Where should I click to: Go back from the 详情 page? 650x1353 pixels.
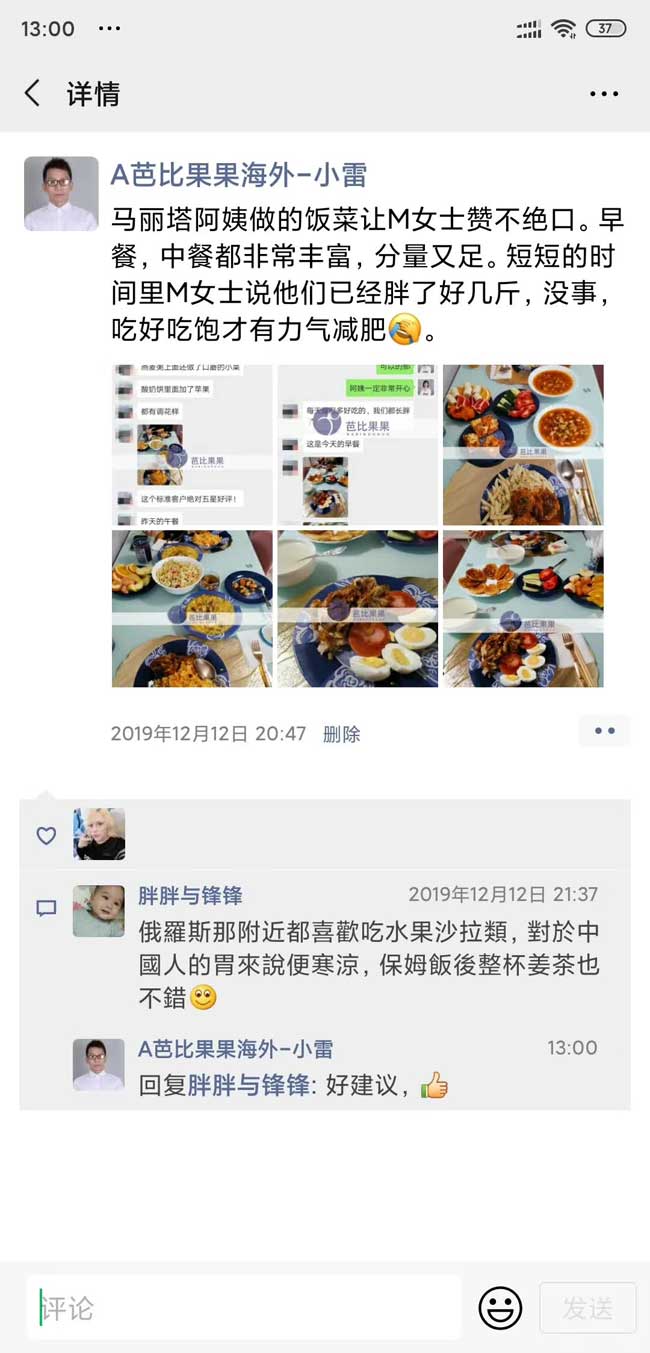click(33, 94)
